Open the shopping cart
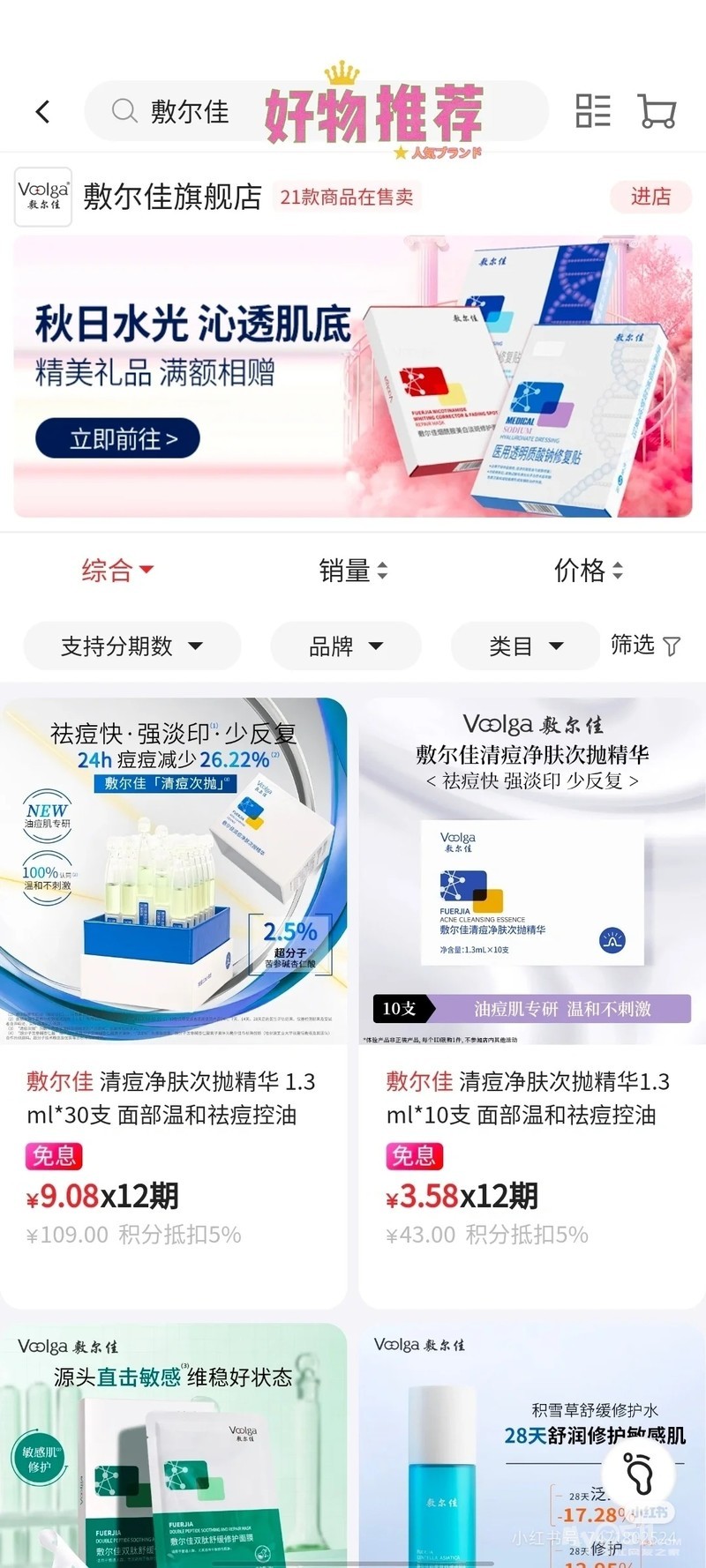The width and height of the screenshot is (706, 1568). 657,112
